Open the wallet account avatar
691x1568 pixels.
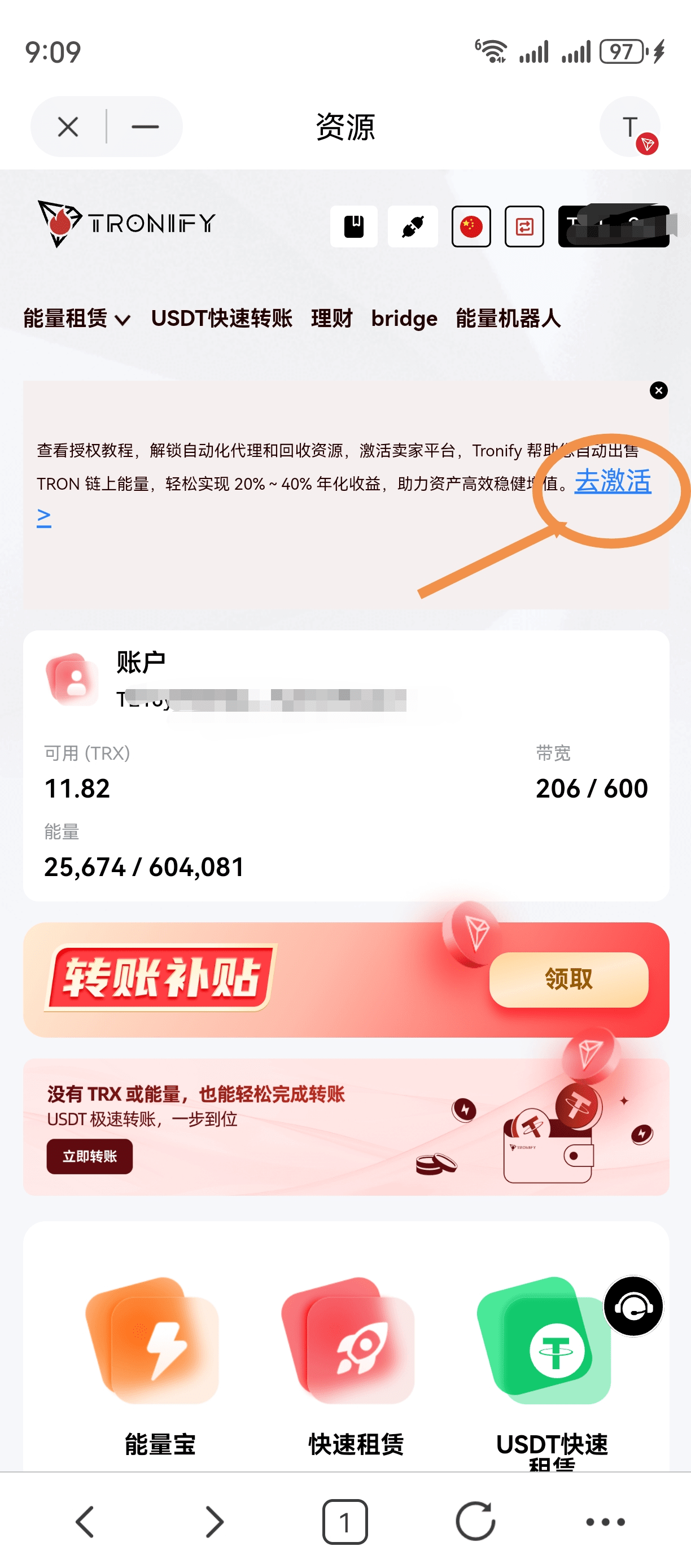[x=630, y=127]
